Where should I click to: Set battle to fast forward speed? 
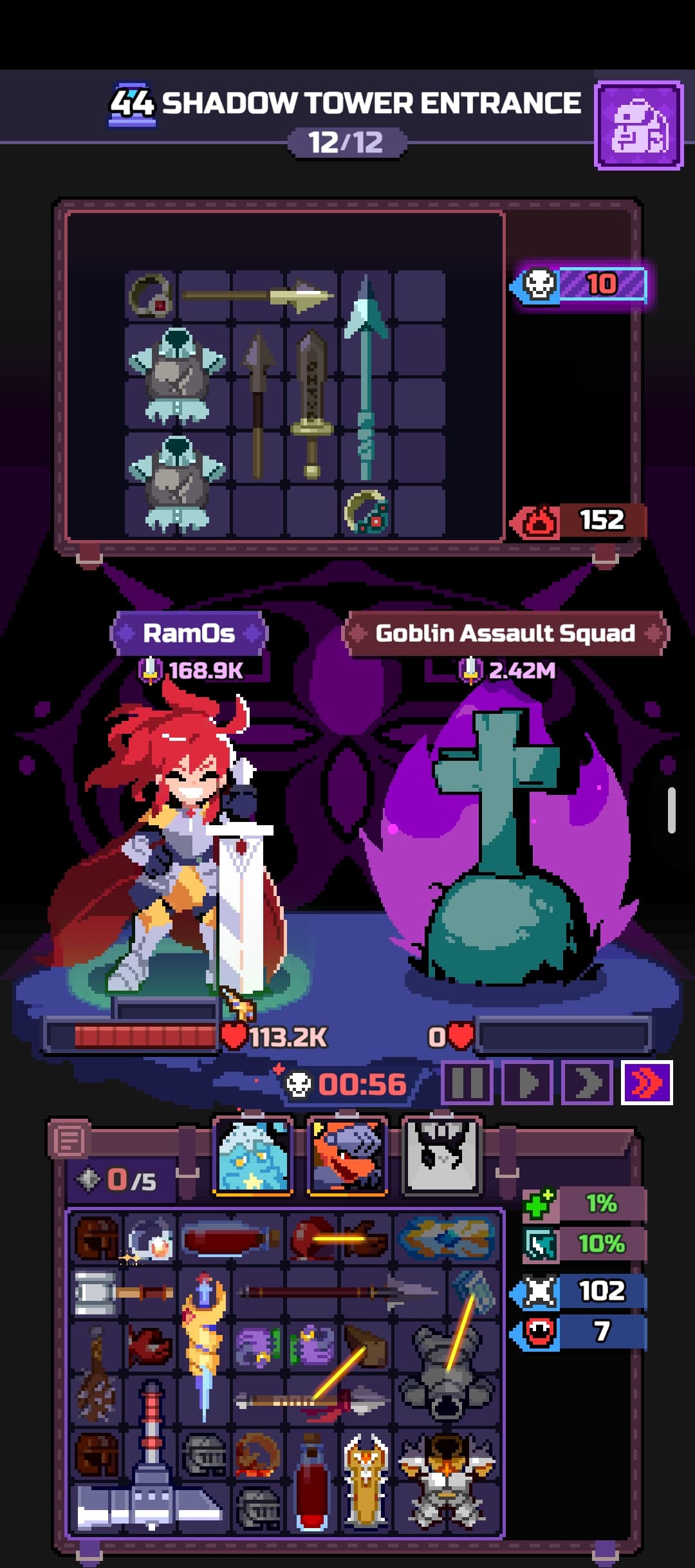587,1083
